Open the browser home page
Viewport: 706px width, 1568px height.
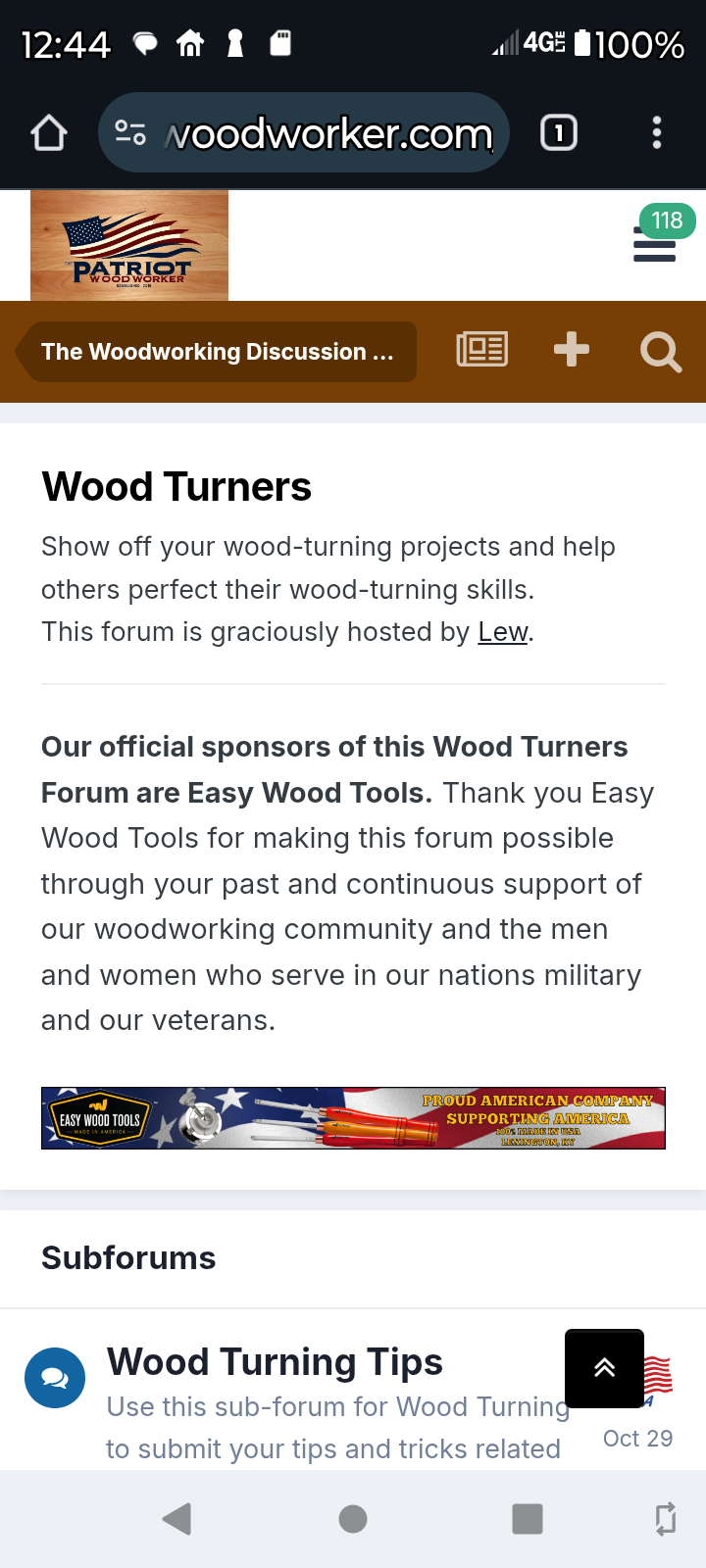coord(49,133)
